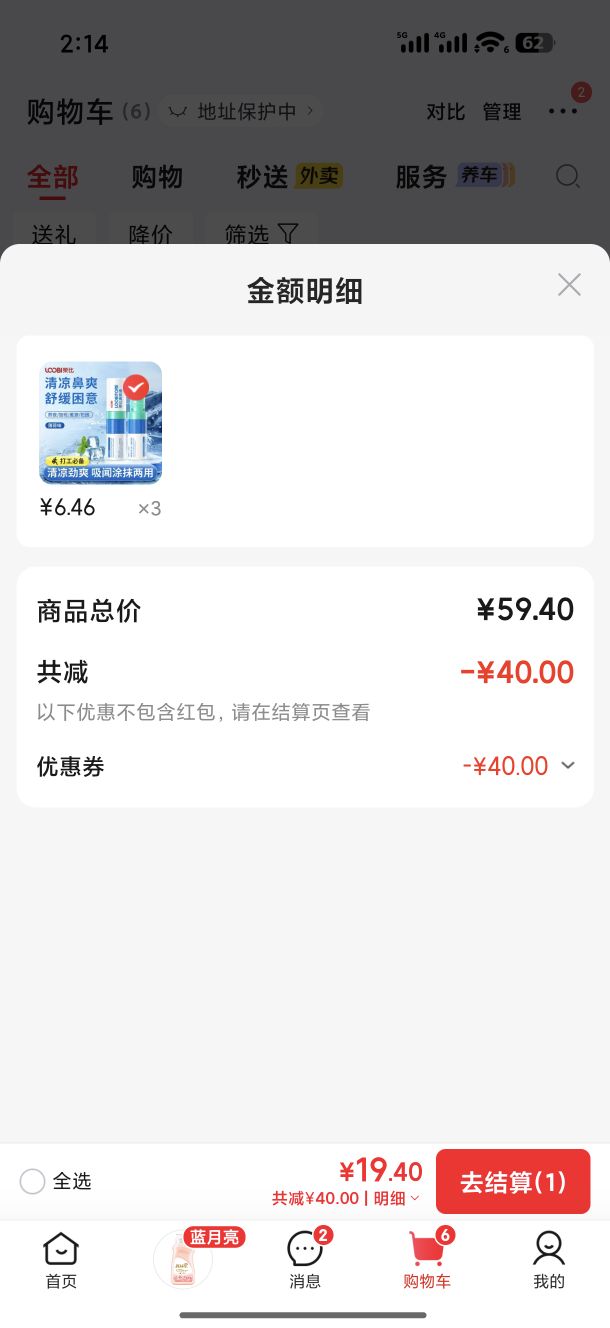Go to the 首页 home tab
This screenshot has height=1328, width=610.
pos(61,1260)
